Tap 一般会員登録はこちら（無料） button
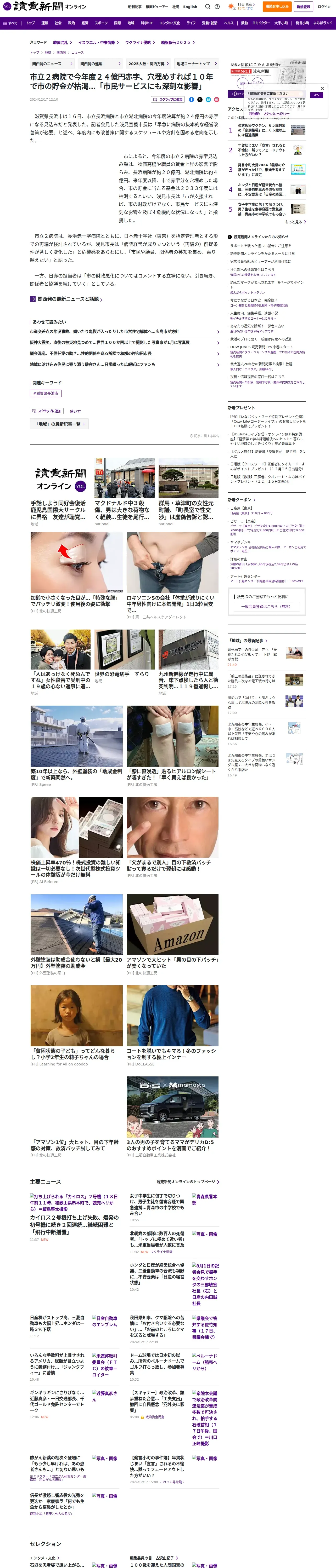The image size is (336, 1568). tap(266, 606)
